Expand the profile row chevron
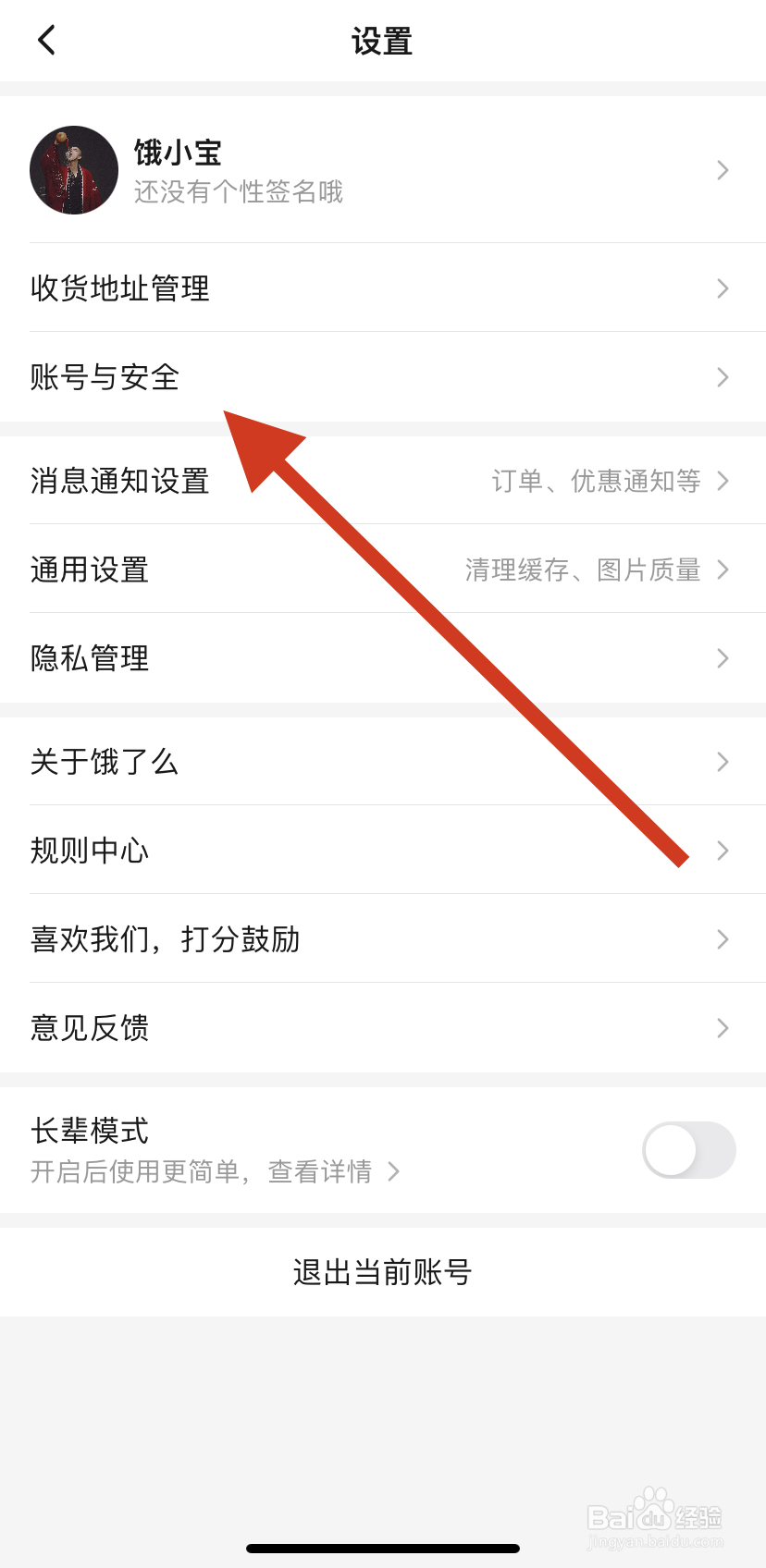 [723, 170]
